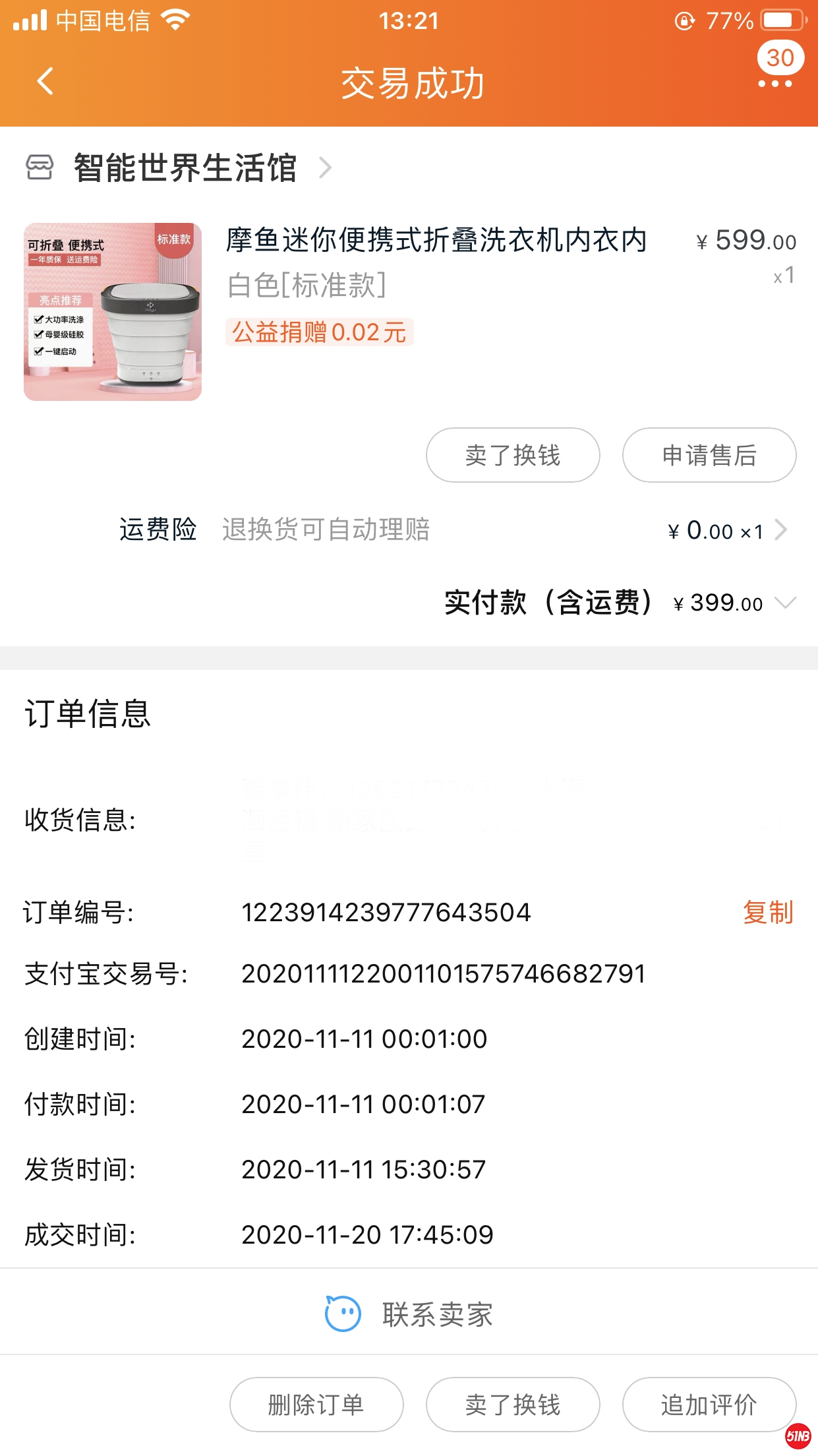Copy the order number with 复制
Screen dimensions: 818x1456
pos(767,913)
